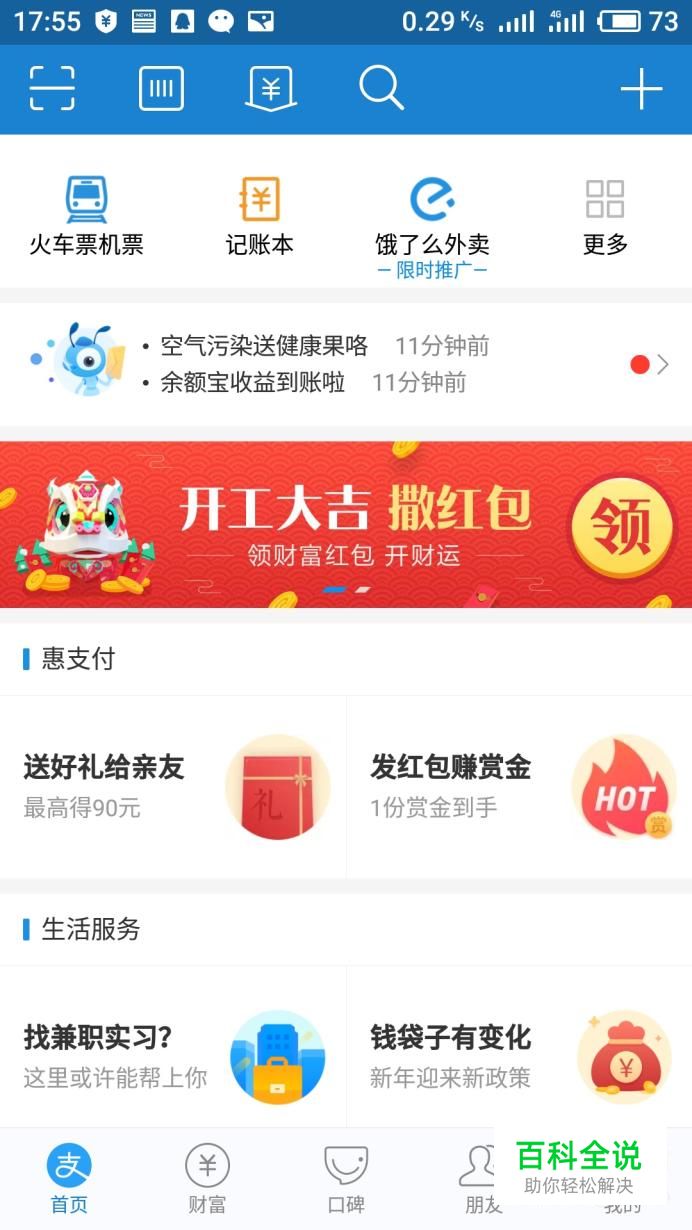This screenshot has width=692, height=1230.
Task: Open 火车票机票 service
Action: 86,216
